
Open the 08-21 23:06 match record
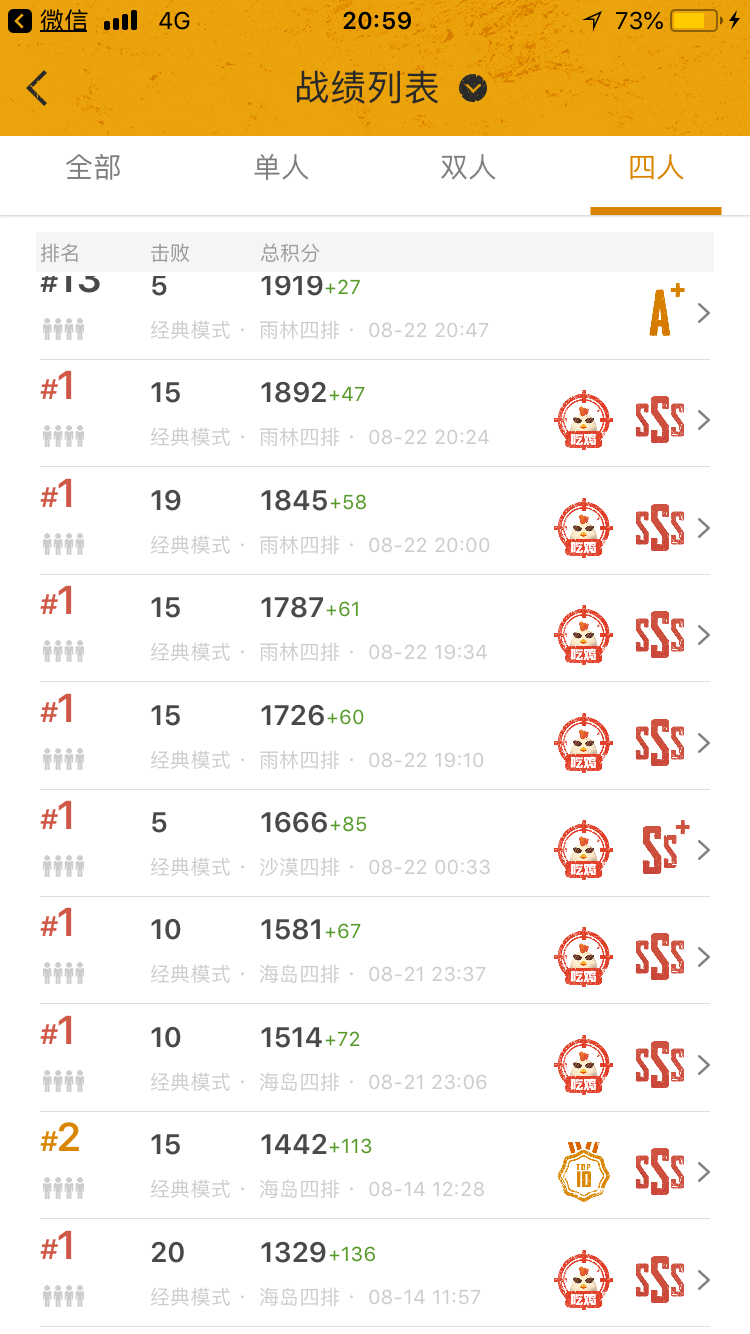[x=375, y=1058]
